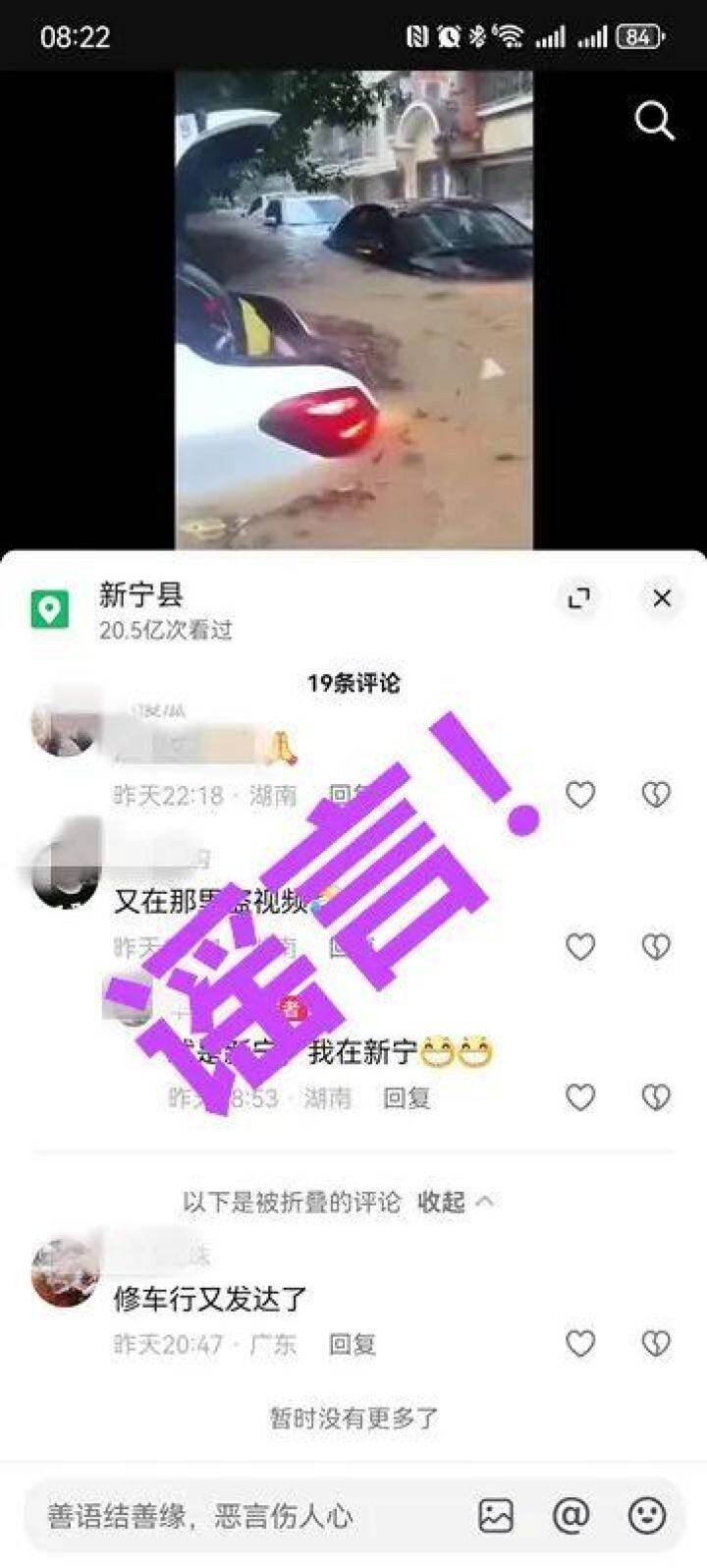
Task: Open profile of 修车行又发达了 commenter's avatar
Action: point(64,1272)
